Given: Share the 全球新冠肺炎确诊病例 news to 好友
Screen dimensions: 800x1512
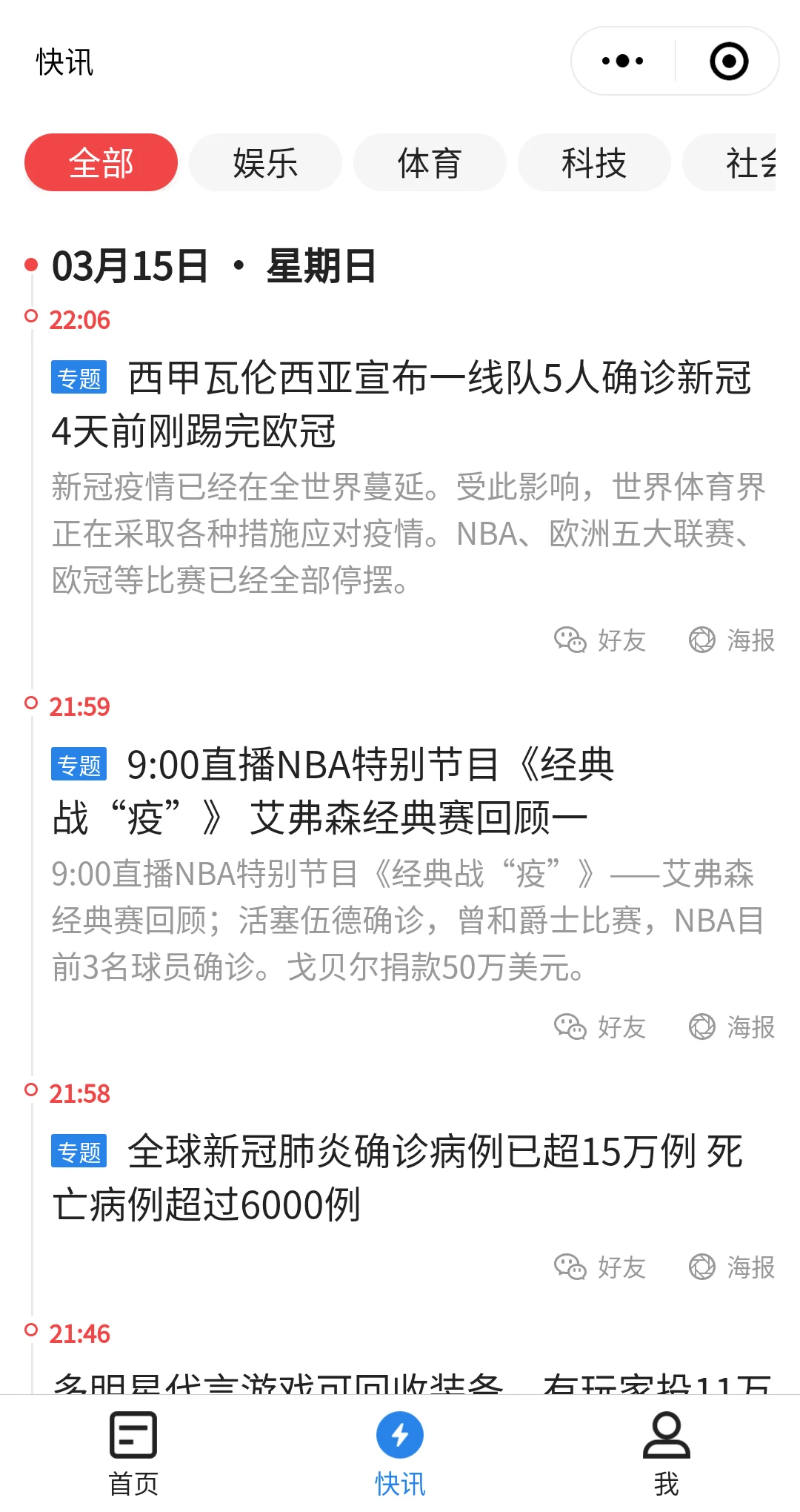Looking at the screenshot, I should click(x=601, y=1267).
